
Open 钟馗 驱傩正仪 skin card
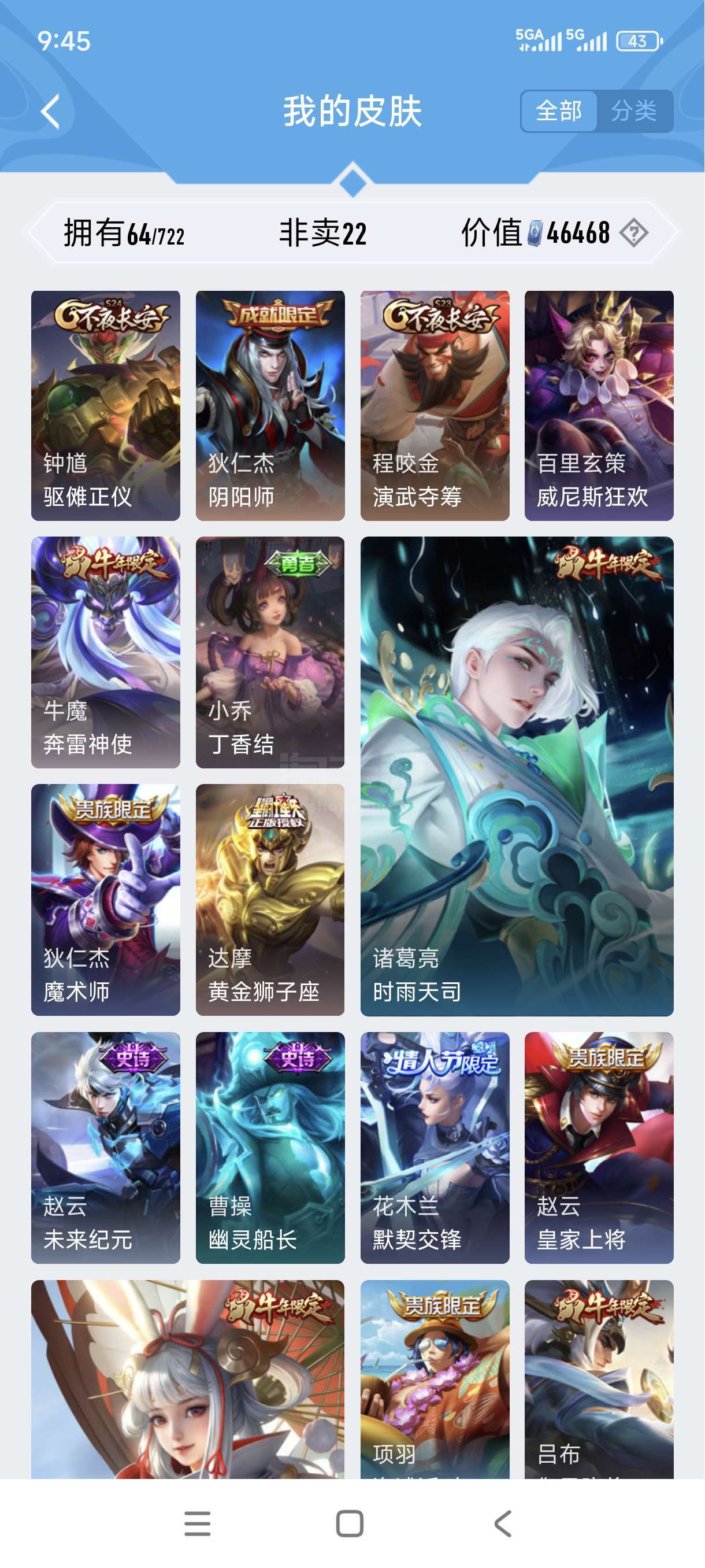[x=106, y=405]
